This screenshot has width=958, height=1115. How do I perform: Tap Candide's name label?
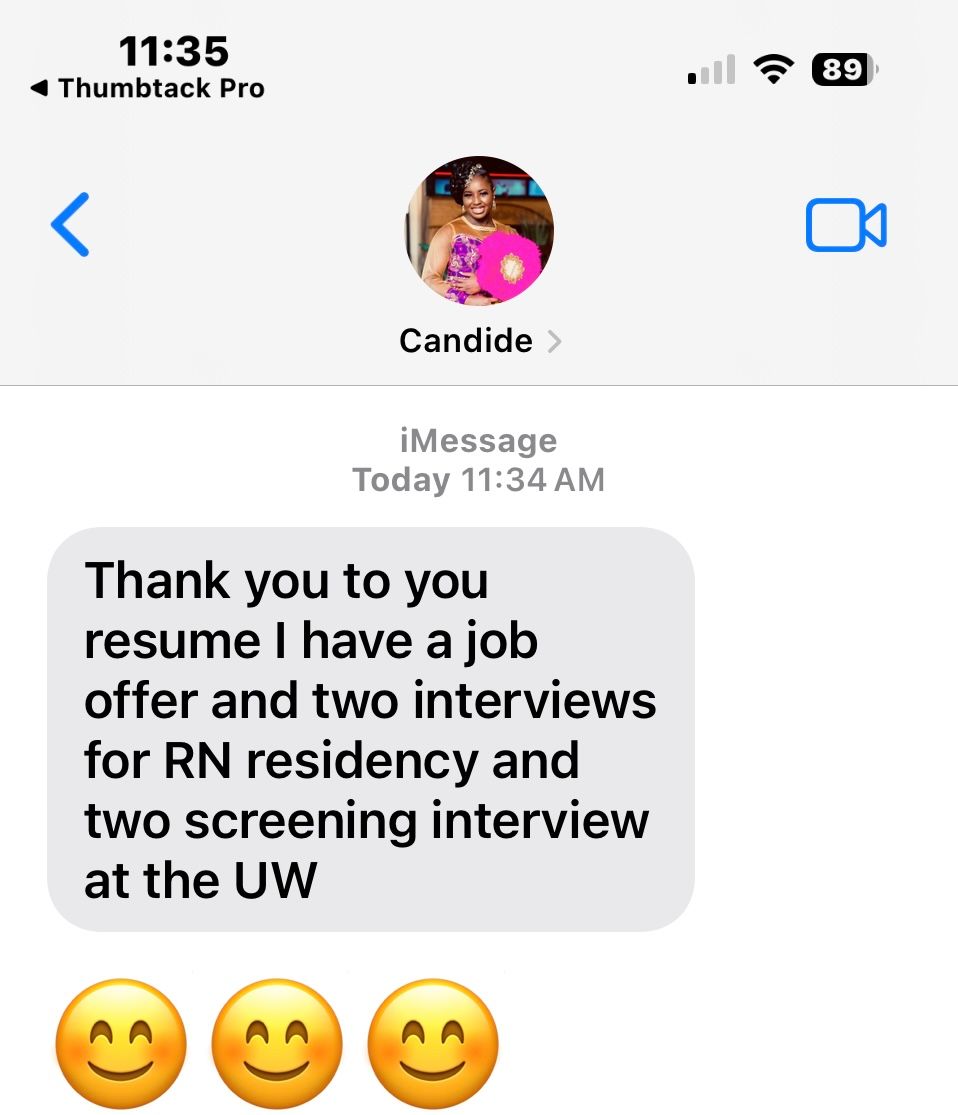click(466, 341)
